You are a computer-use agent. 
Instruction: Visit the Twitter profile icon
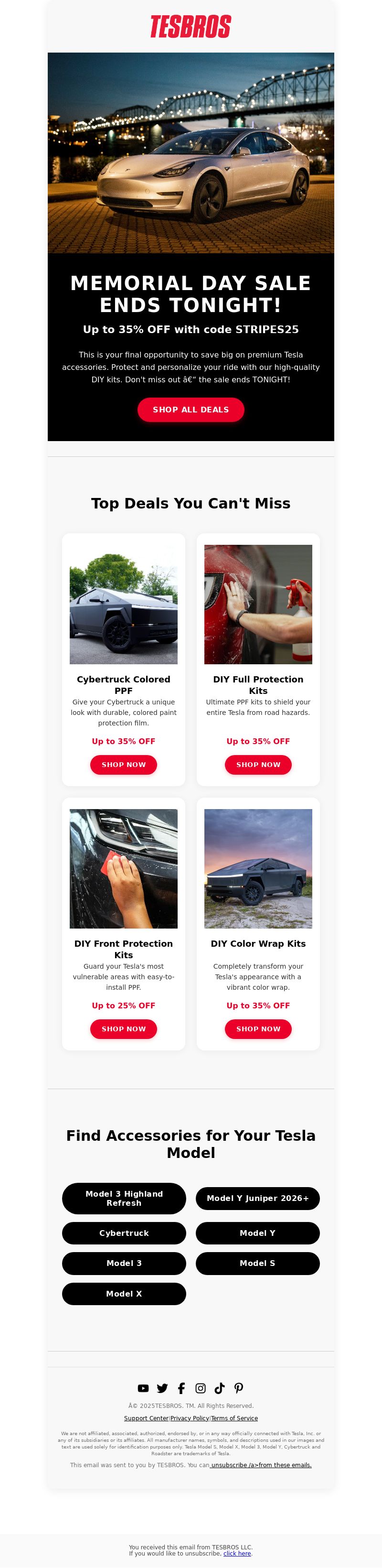click(162, 1388)
